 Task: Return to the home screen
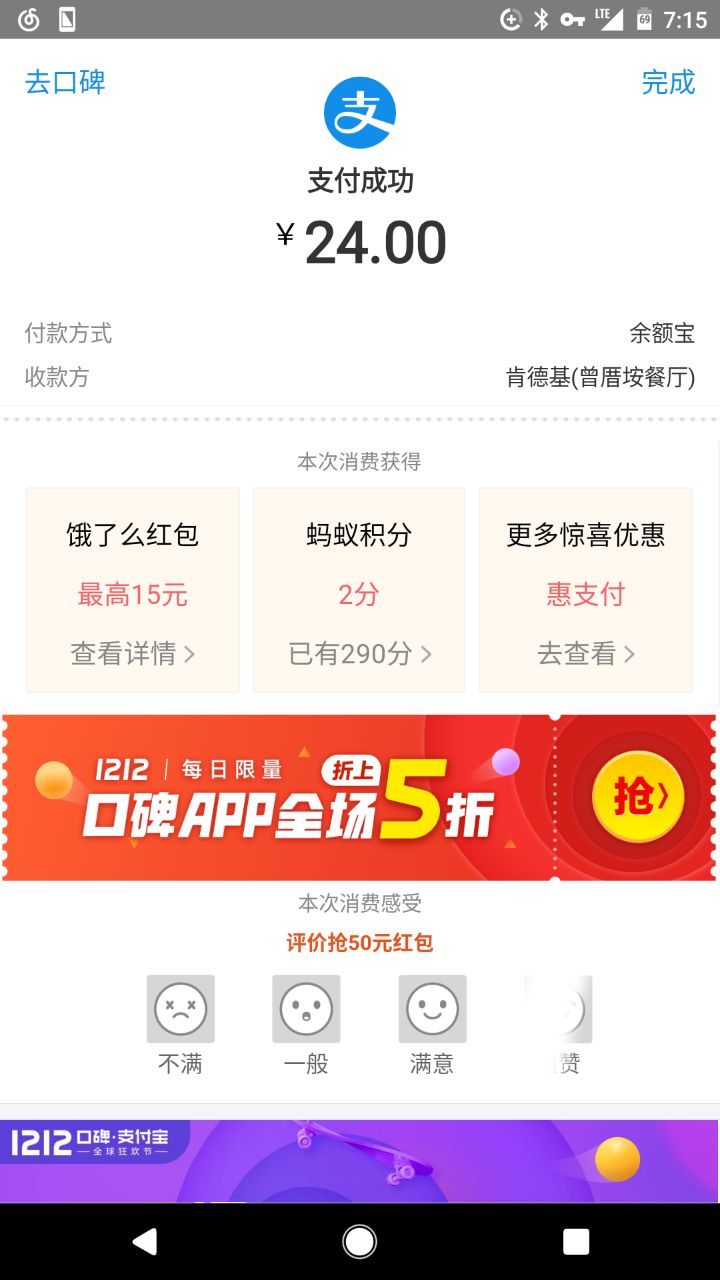[360, 1241]
